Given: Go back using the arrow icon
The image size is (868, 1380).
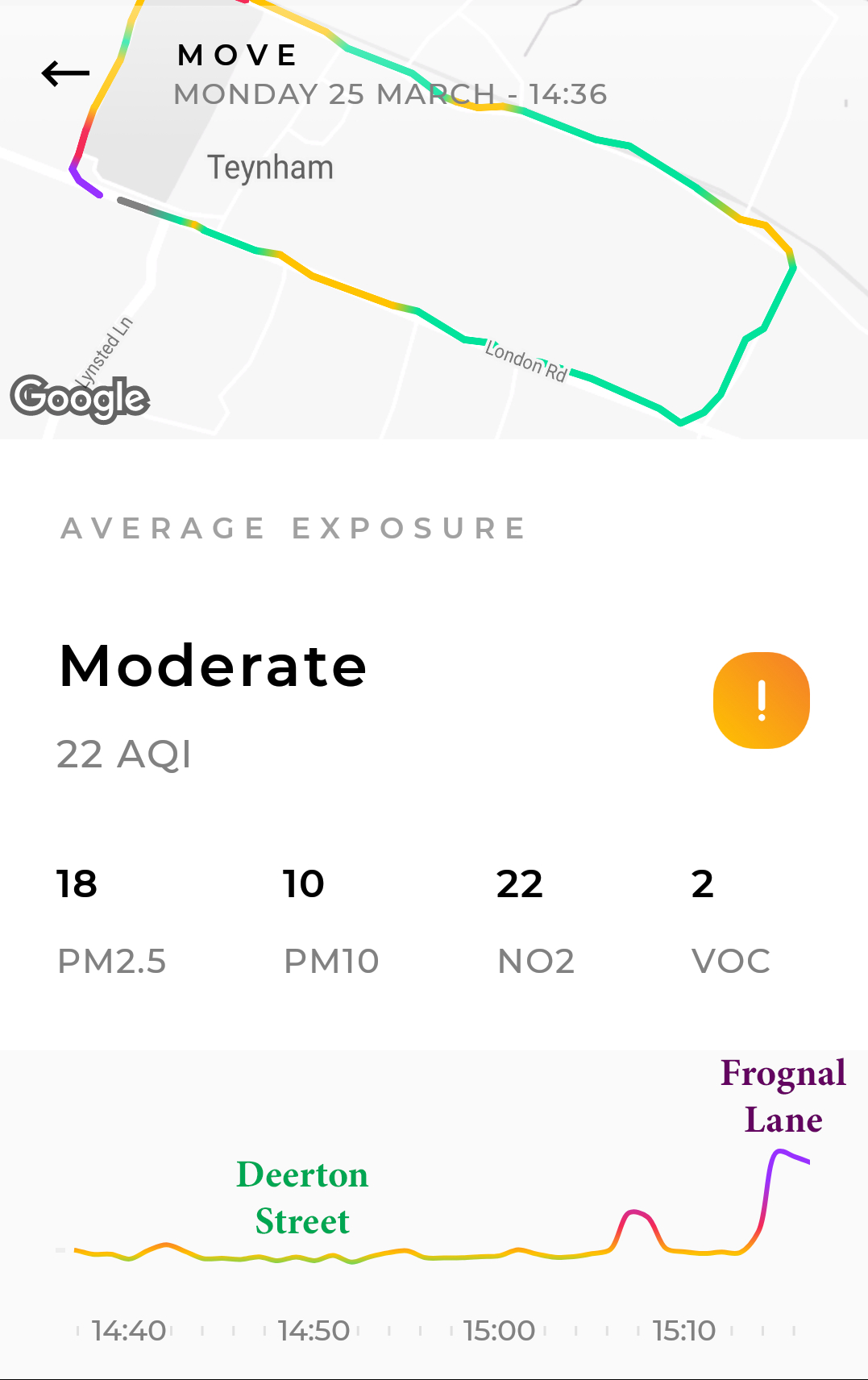Looking at the screenshot, I should (65, 73).
